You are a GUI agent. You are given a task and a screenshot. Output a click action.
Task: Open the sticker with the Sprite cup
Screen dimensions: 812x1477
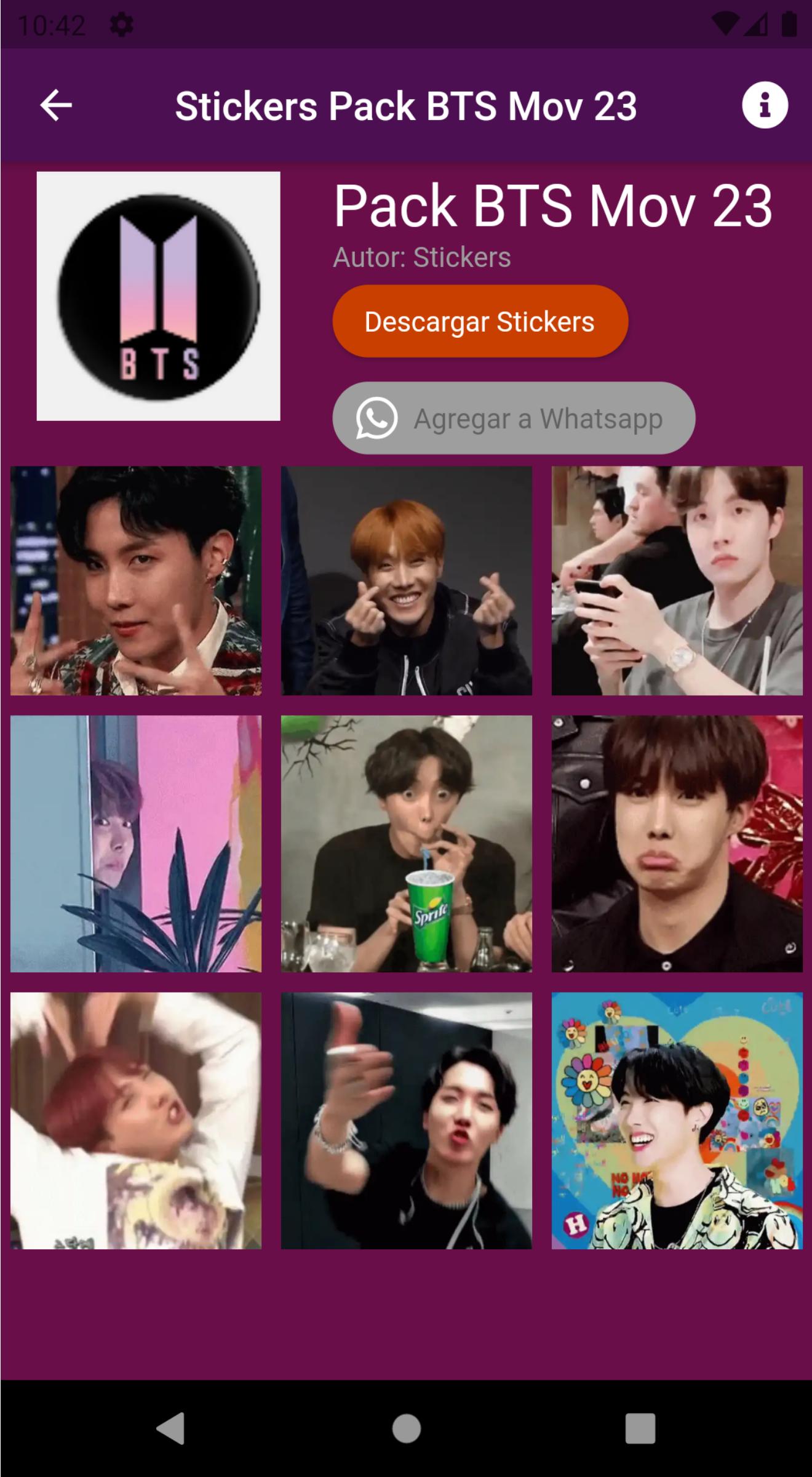[407, 844]
